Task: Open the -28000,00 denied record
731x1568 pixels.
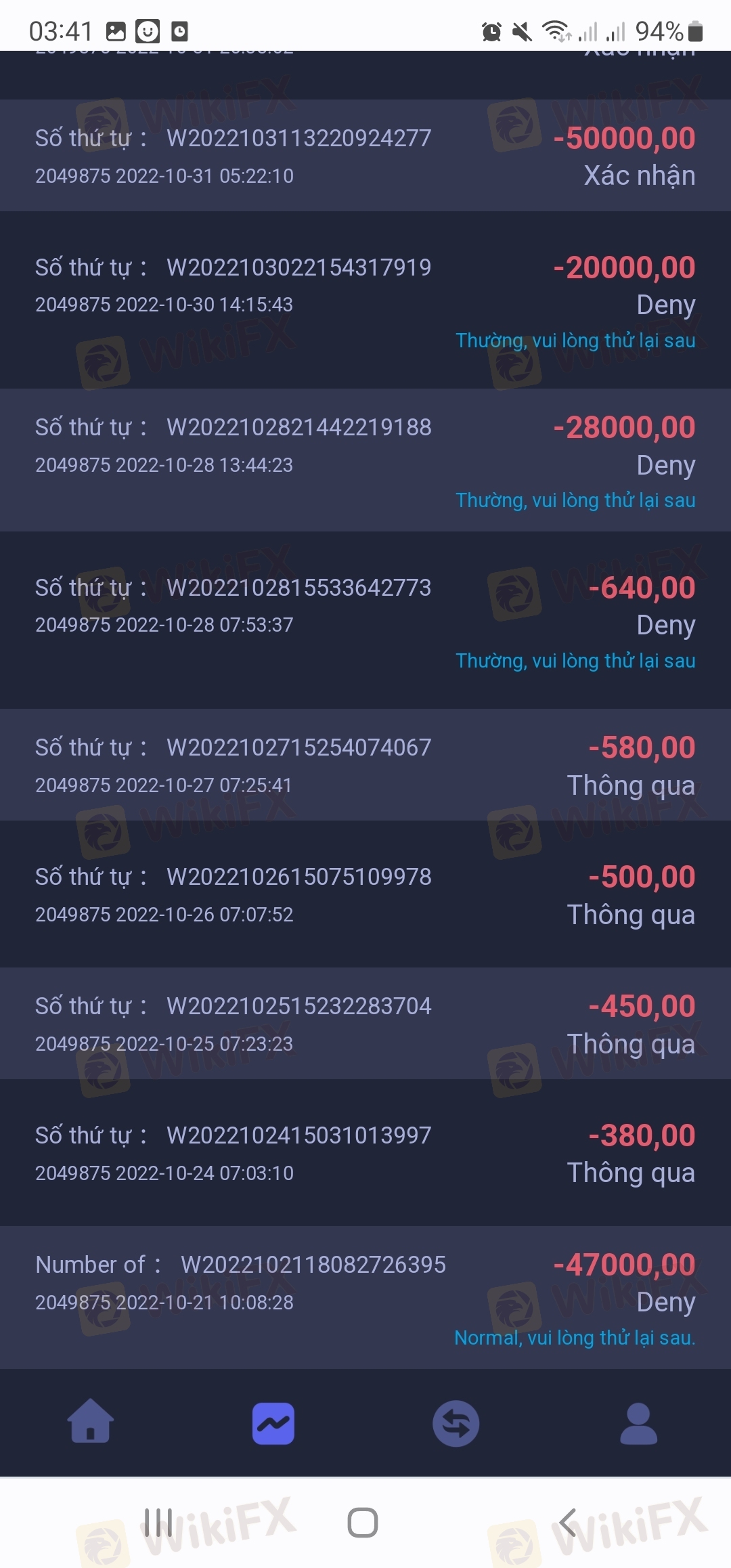Action: pyautogui.click(x=365, y=460)
